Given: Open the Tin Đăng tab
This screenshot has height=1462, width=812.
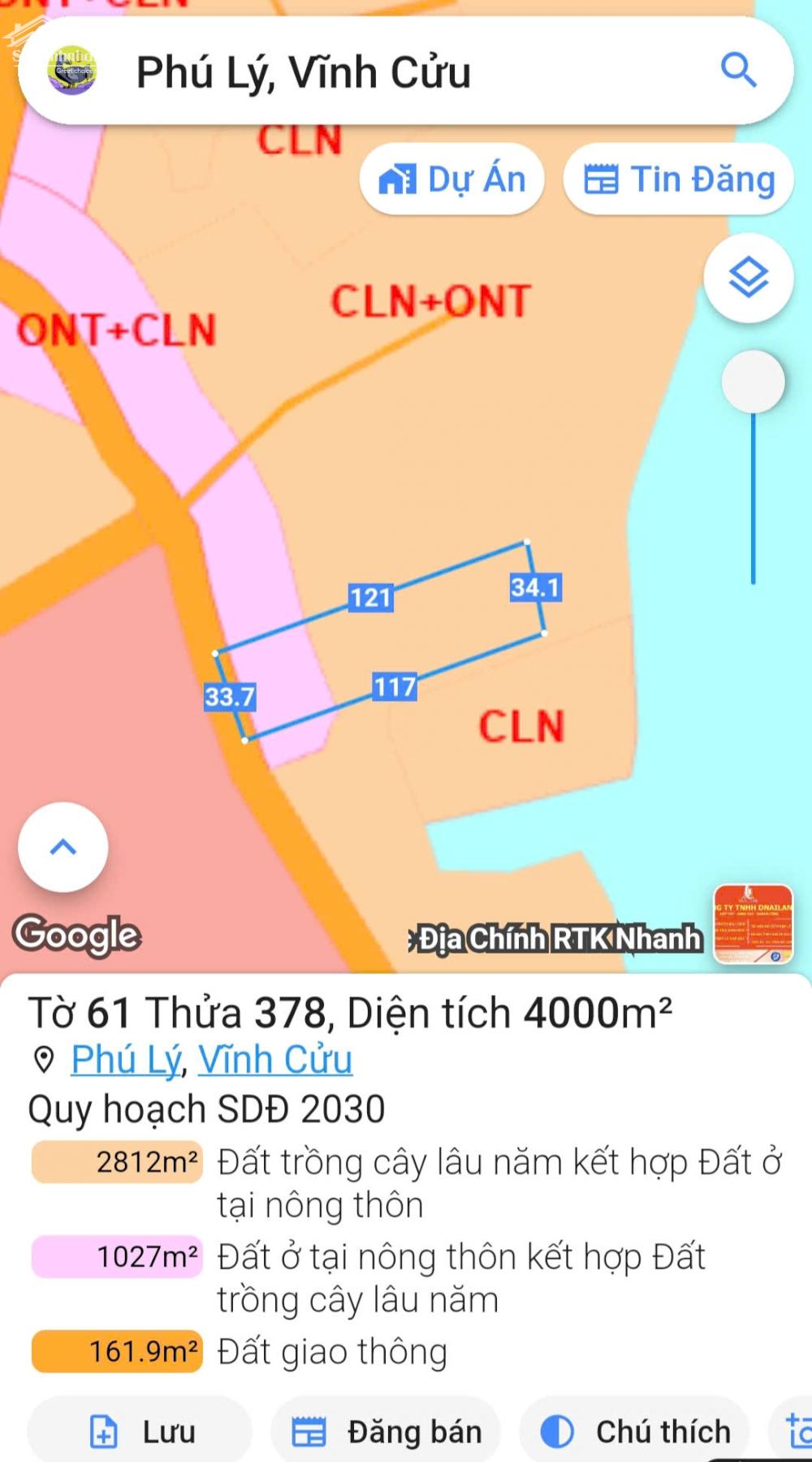Looking at the screenshot, I should [x=678, y=180].
